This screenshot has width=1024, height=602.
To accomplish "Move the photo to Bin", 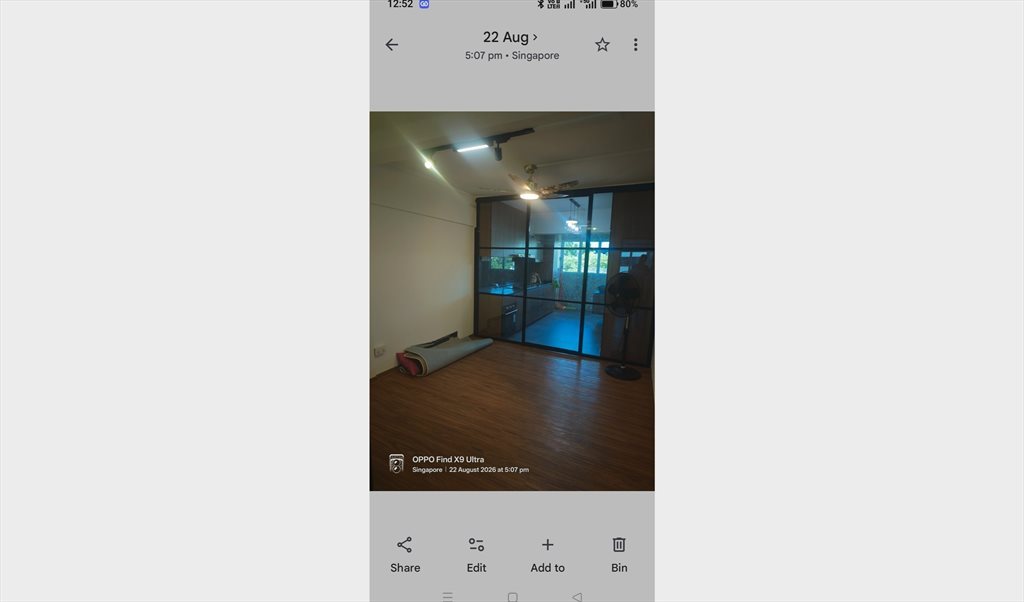I will (x=619, y=555).
